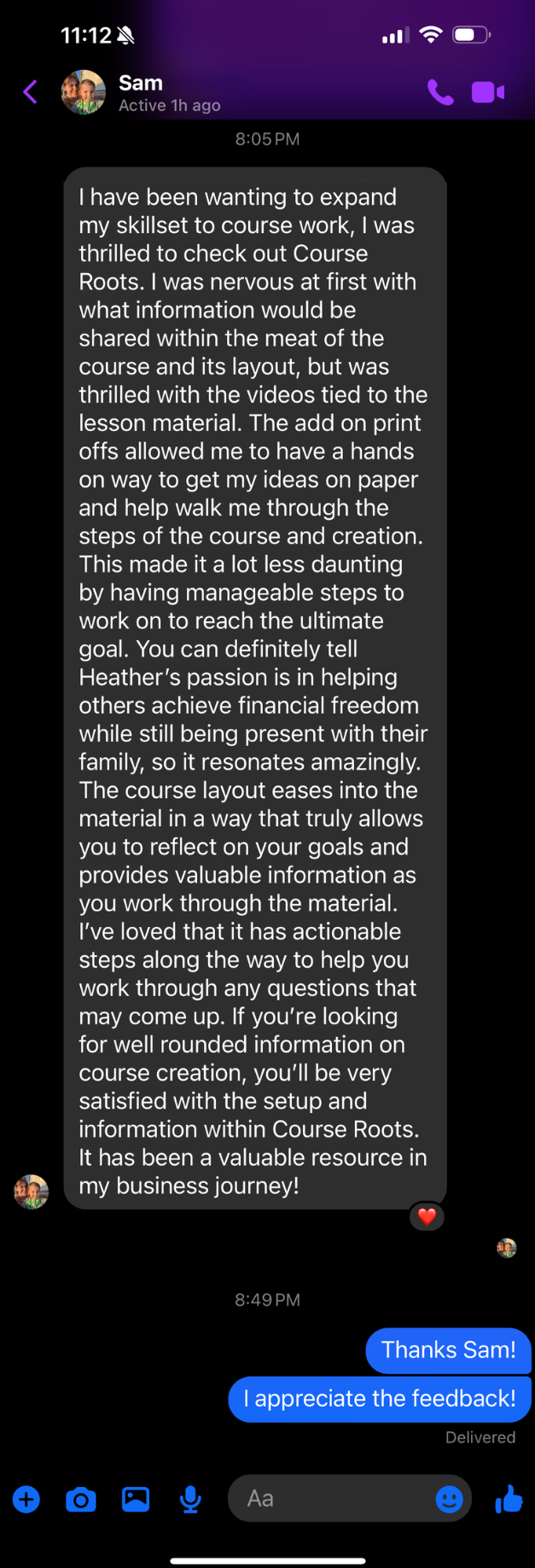Record a voice message with the microphone
The width and height of the screenshot is (535, 1568).
coord(190,1499)
